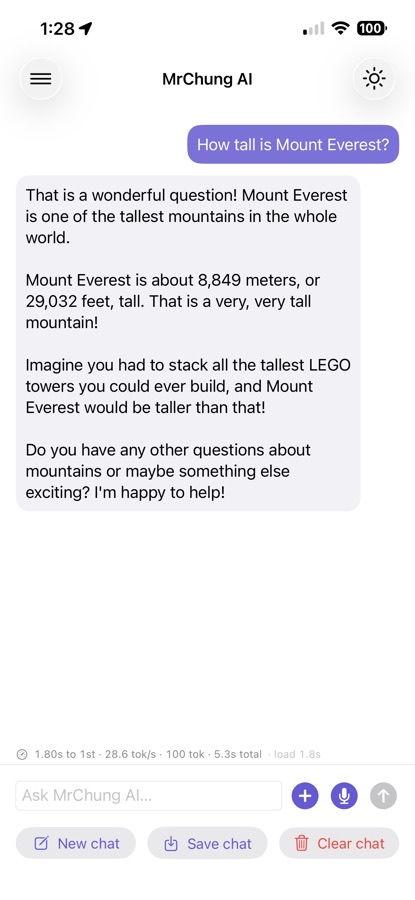Start a New chat
The width and height of the screenshot is (415, 900).
pyautogui.click(x=76, y=843)
